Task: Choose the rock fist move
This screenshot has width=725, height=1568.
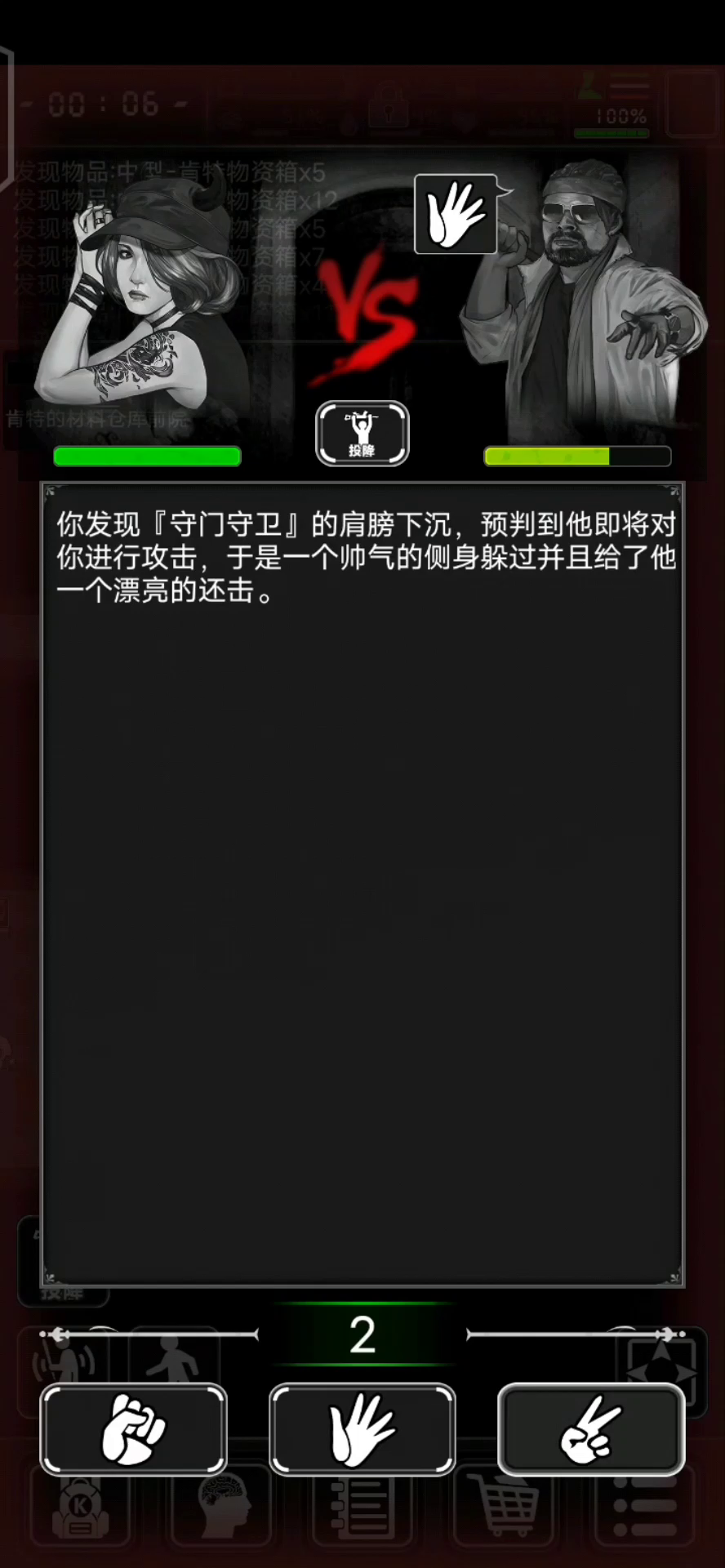Action: click(x=133, y=1429)
